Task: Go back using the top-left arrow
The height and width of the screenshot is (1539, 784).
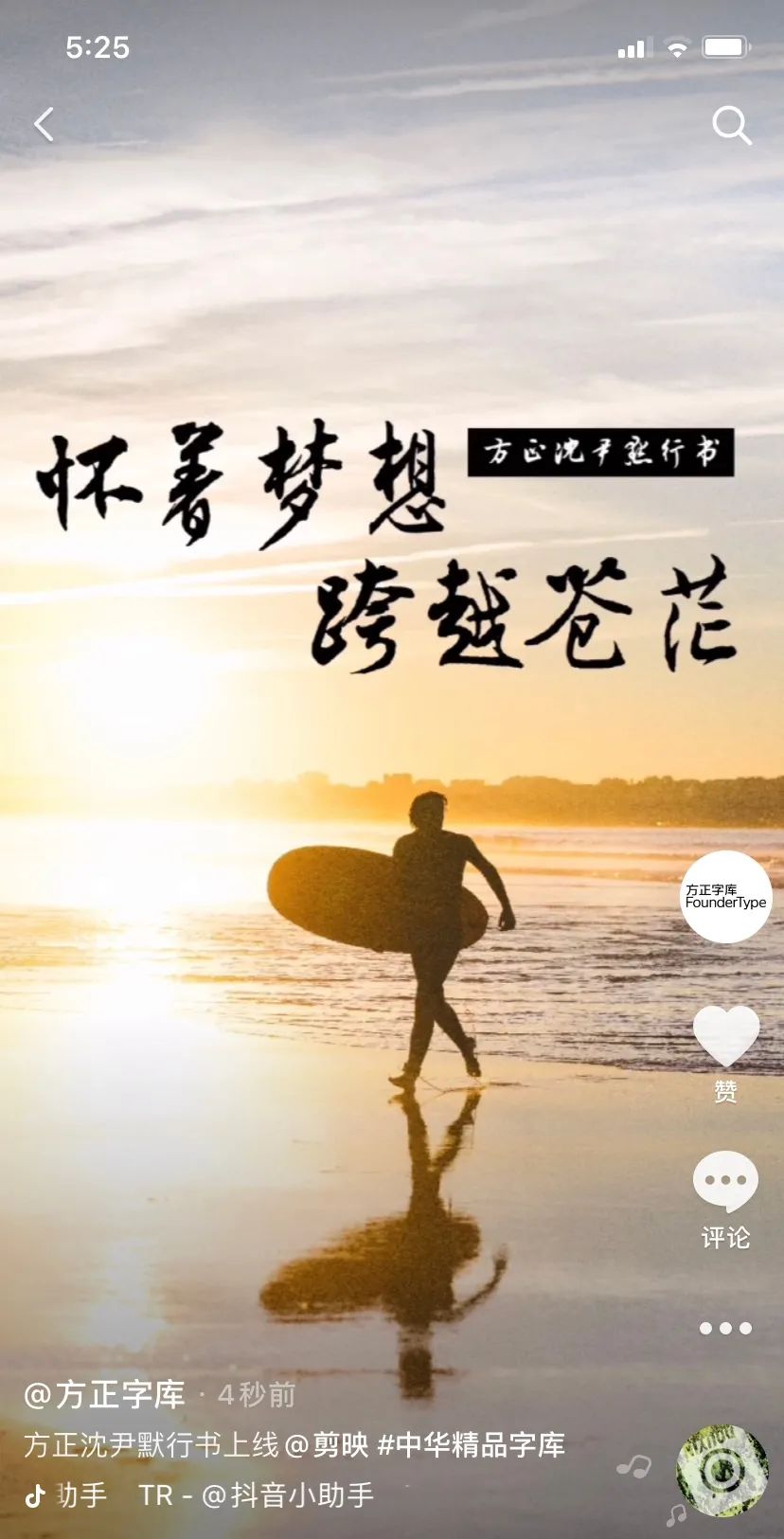Action: pos(44,124)
